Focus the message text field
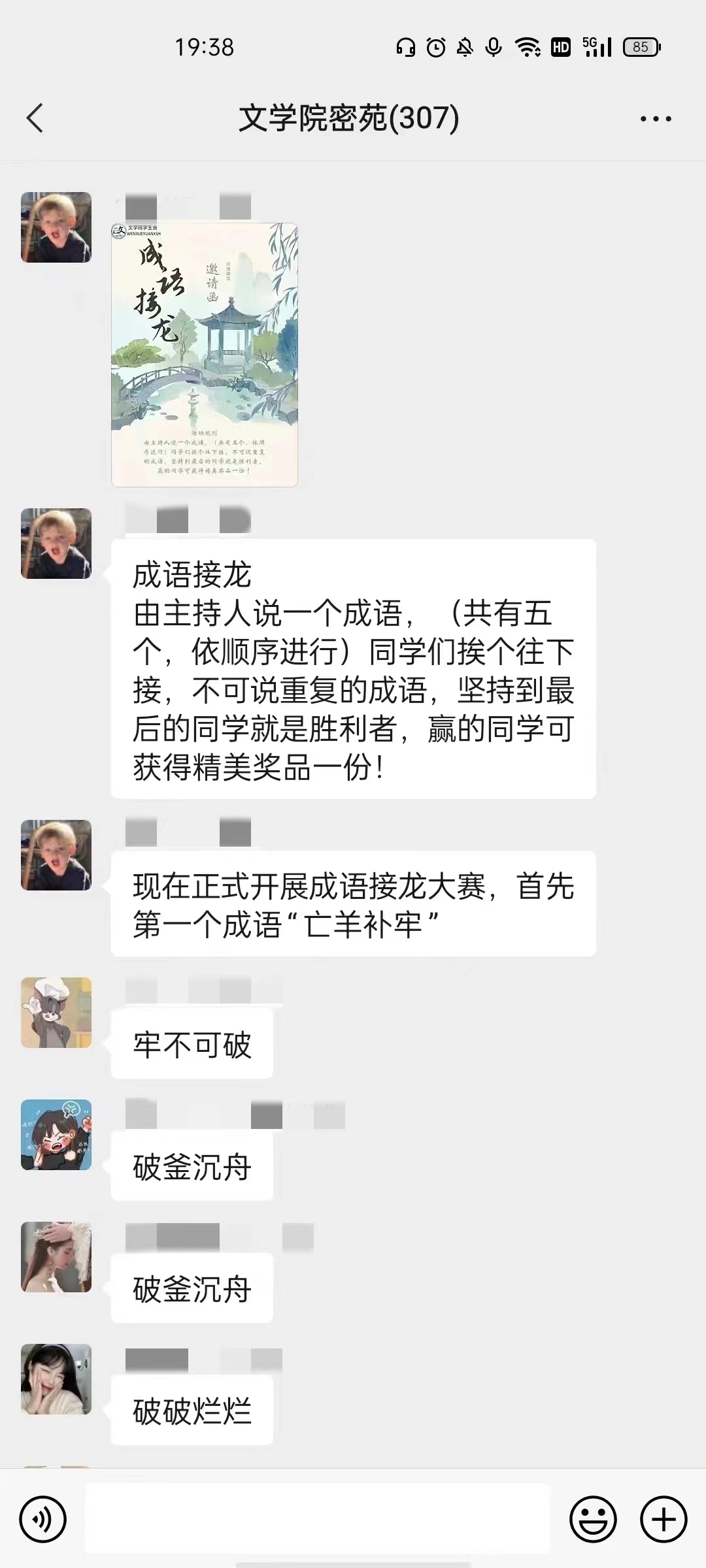Viewport: 706px width, 1568px height. tap(318, 1518)
